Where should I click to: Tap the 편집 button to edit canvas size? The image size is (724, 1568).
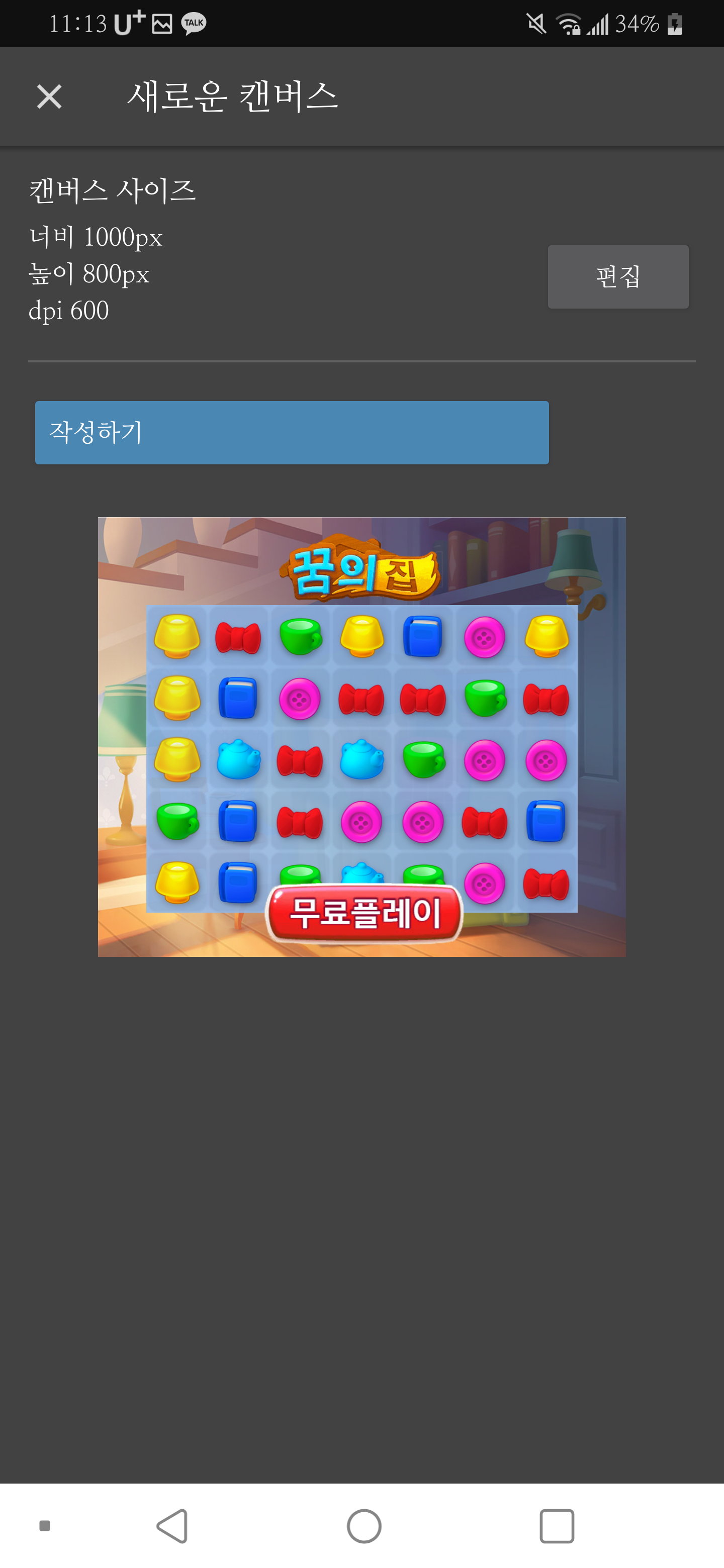tap(617, 277)
